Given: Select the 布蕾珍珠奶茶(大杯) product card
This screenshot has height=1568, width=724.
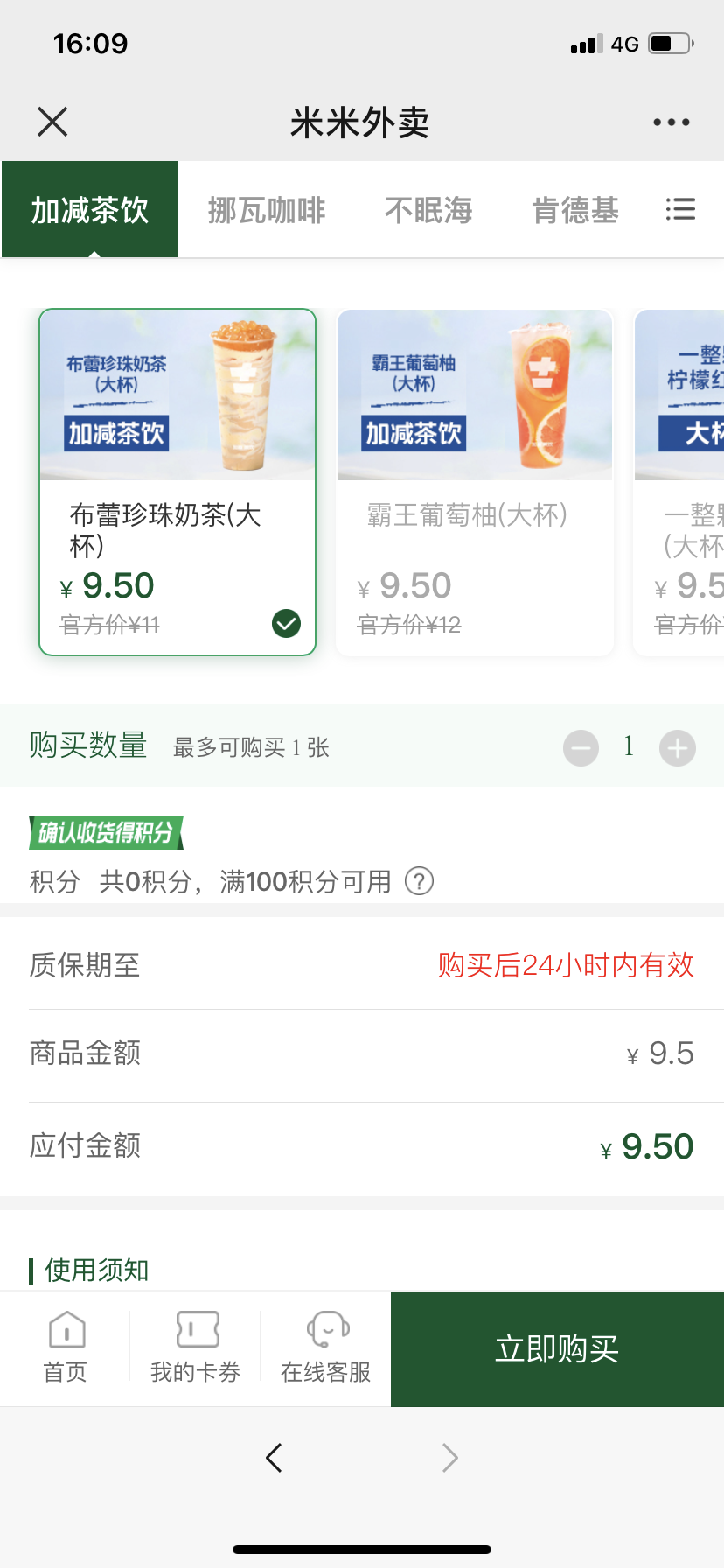Looking at the screenshot, I should (178, 481).
